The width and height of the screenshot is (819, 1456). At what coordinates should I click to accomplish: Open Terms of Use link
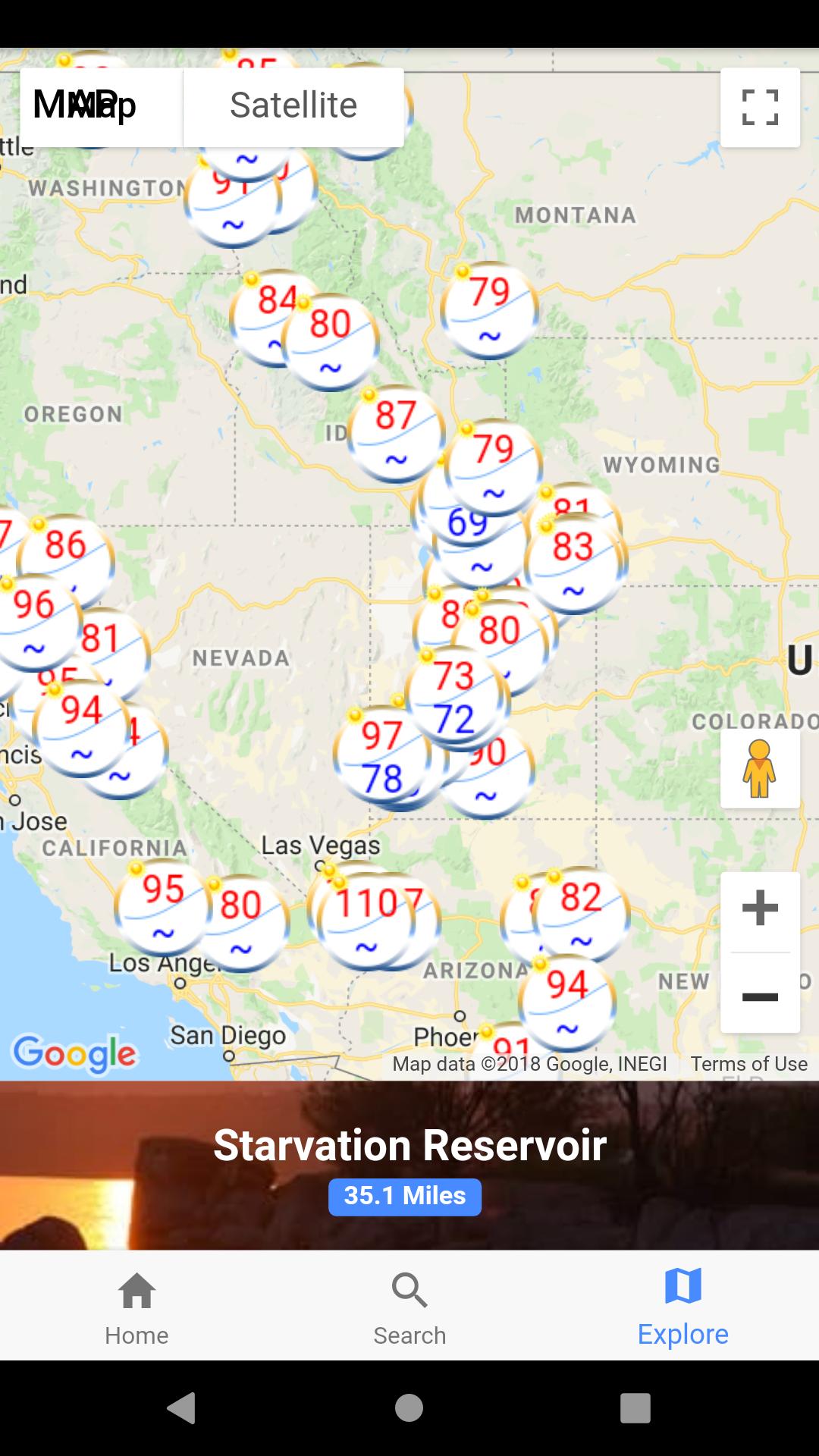click(748, 1064)
